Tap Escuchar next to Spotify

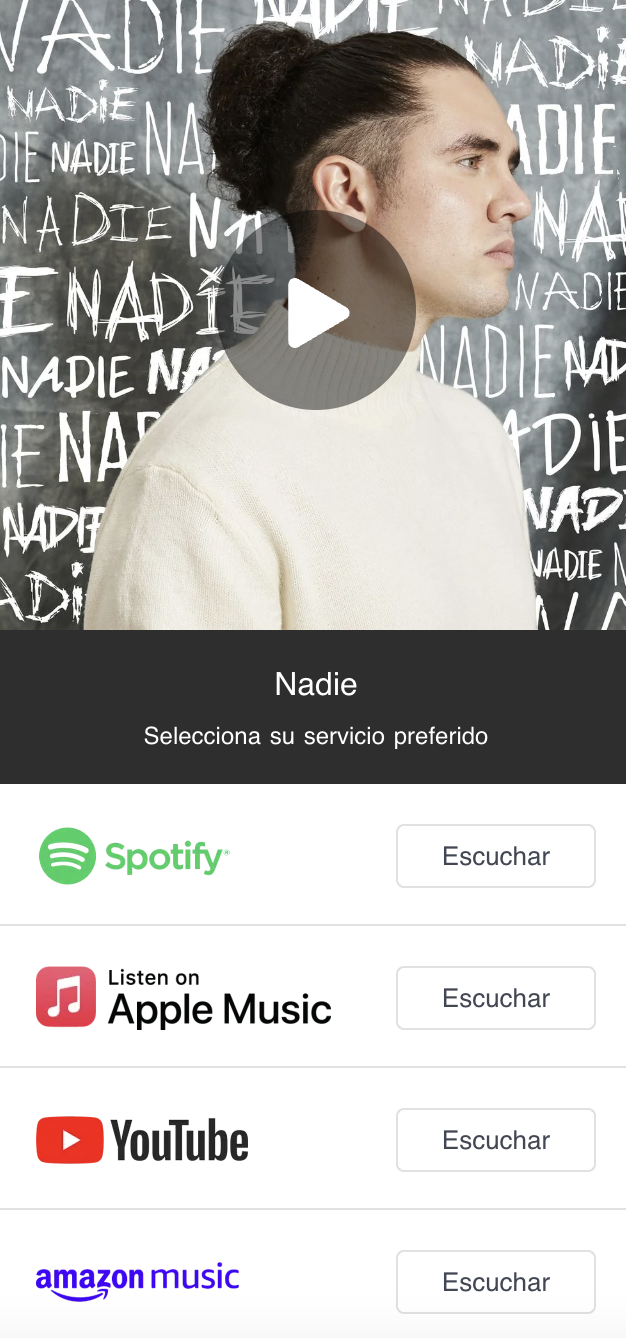pos(496,856)
